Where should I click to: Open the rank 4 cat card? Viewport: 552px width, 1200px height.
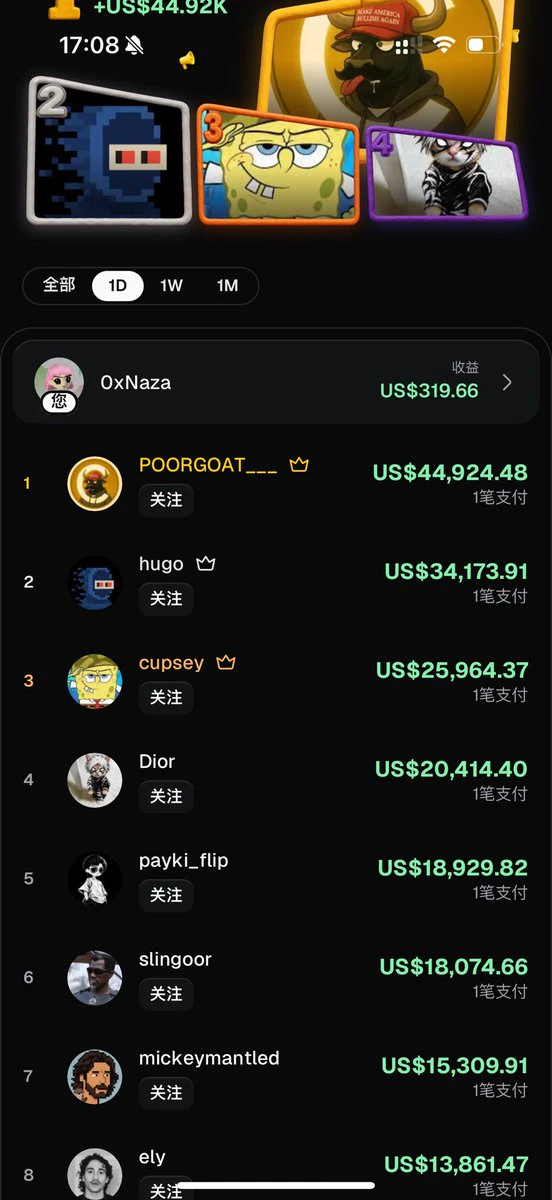click(446, 173)
